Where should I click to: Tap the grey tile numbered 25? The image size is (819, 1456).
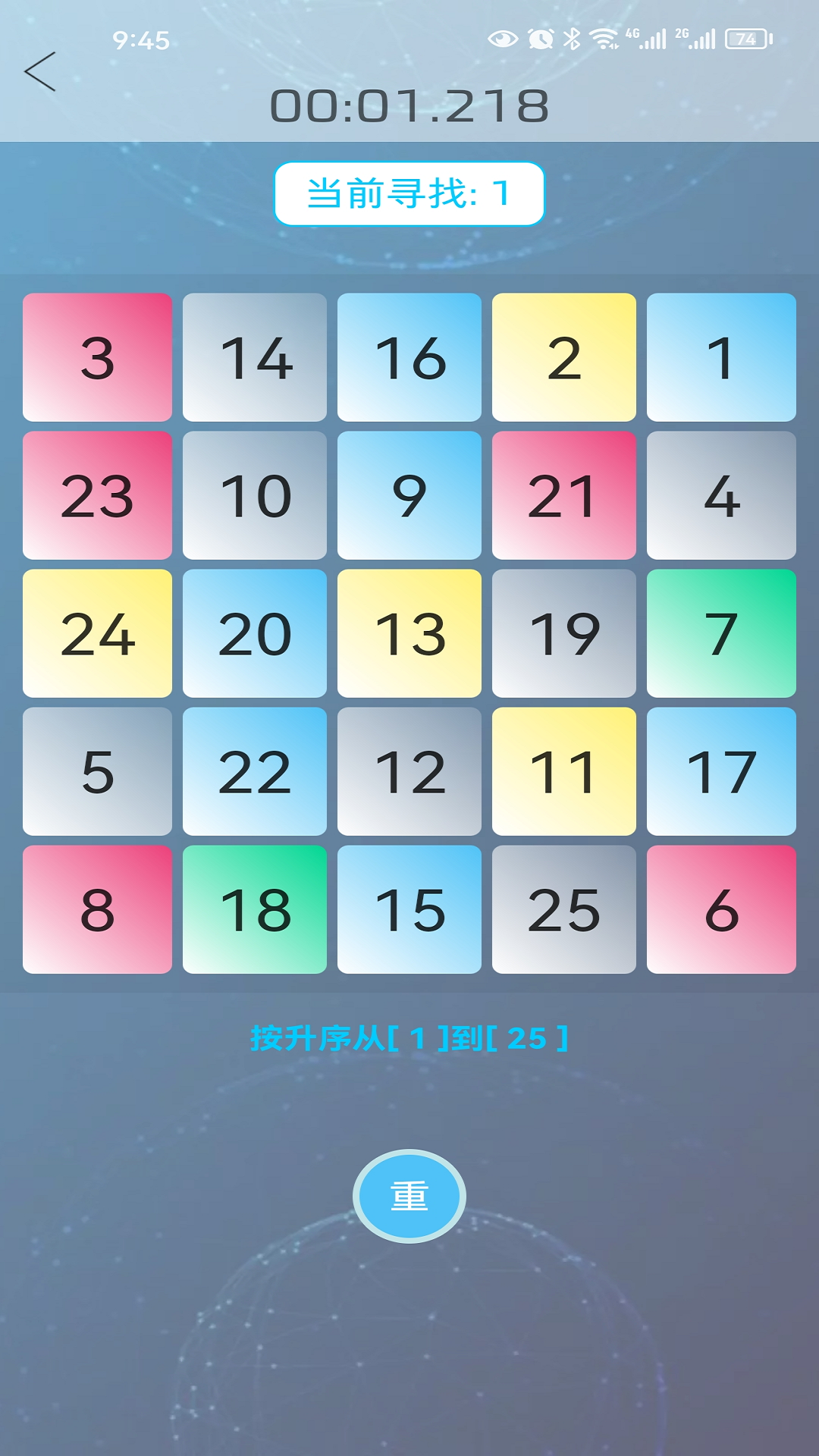pos(563,909)
